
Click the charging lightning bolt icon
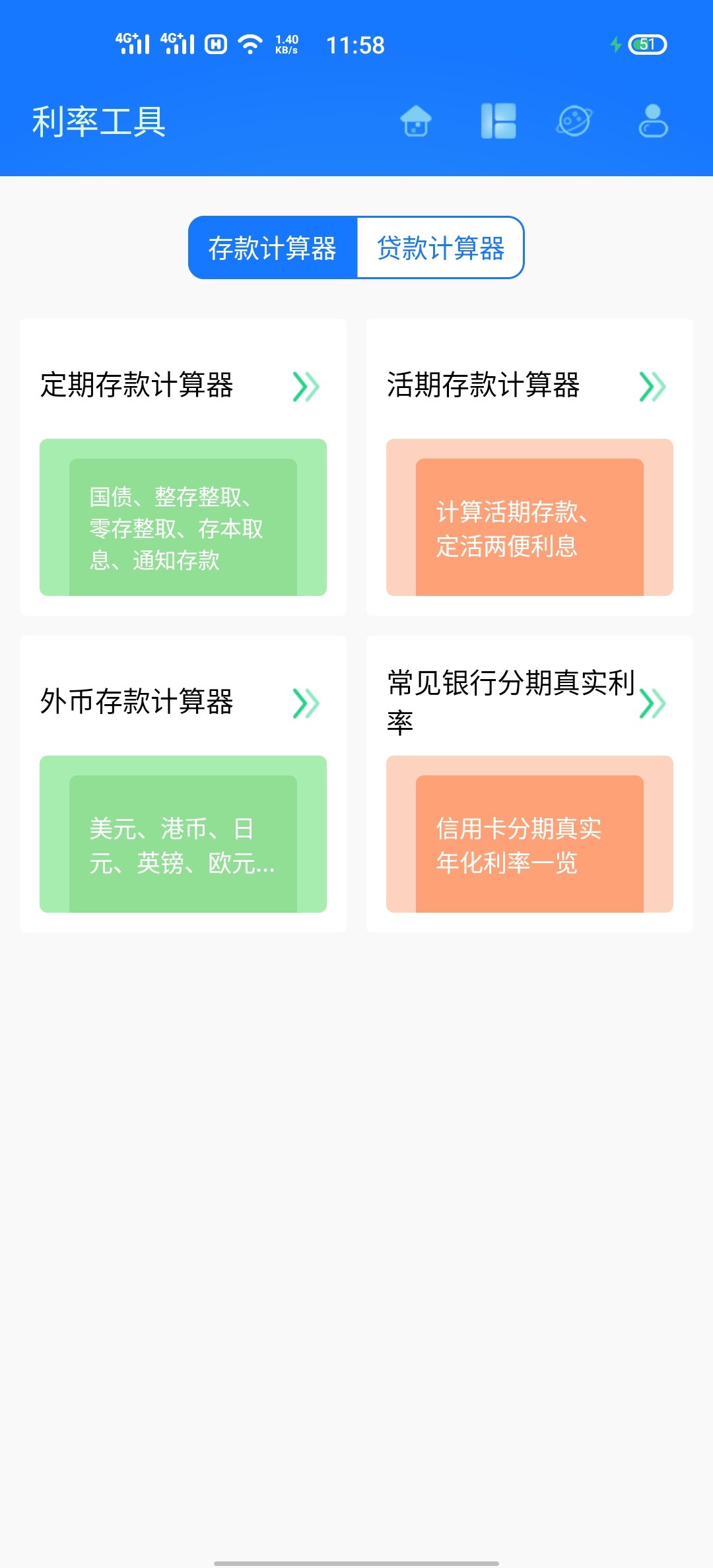click(615, 44)
